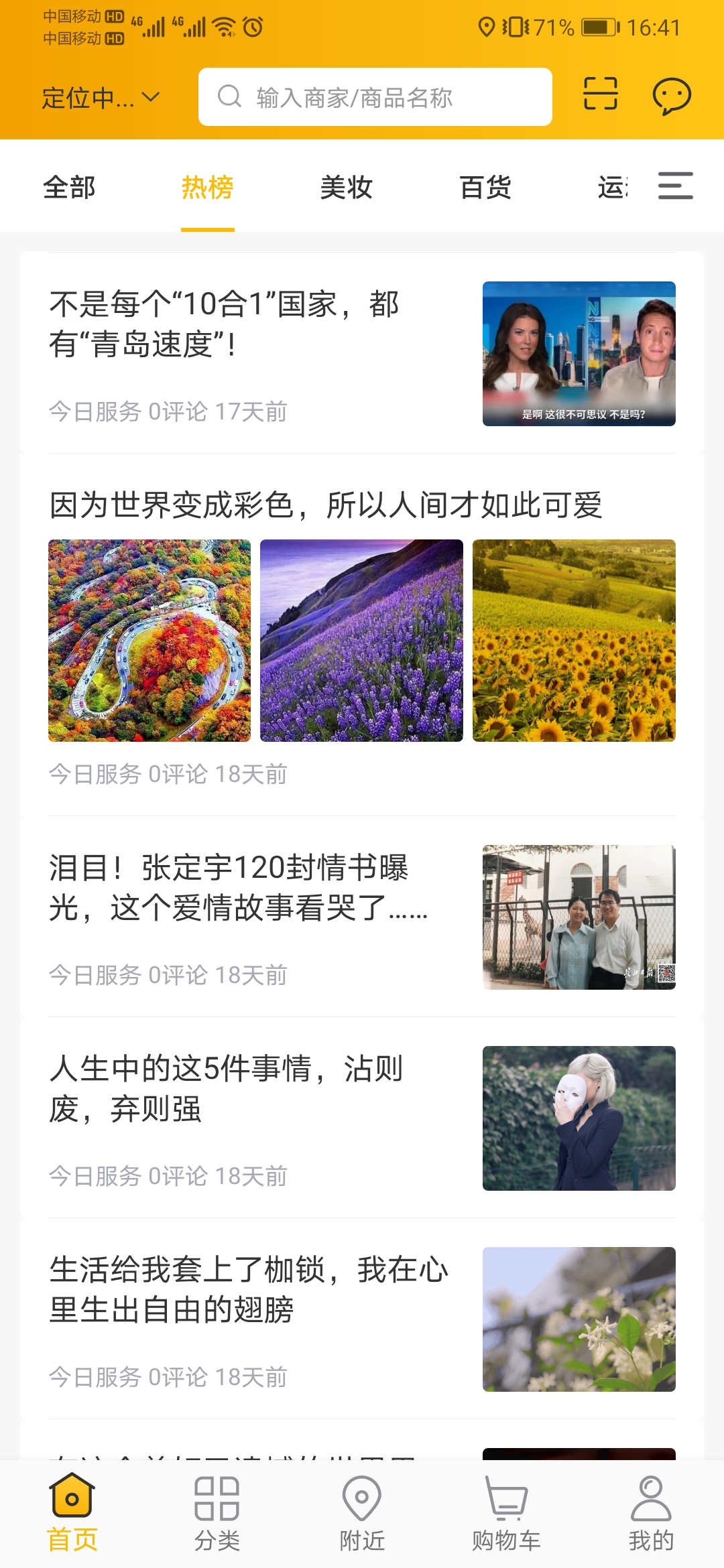Open the chat message icon

(x=670, y=96)
